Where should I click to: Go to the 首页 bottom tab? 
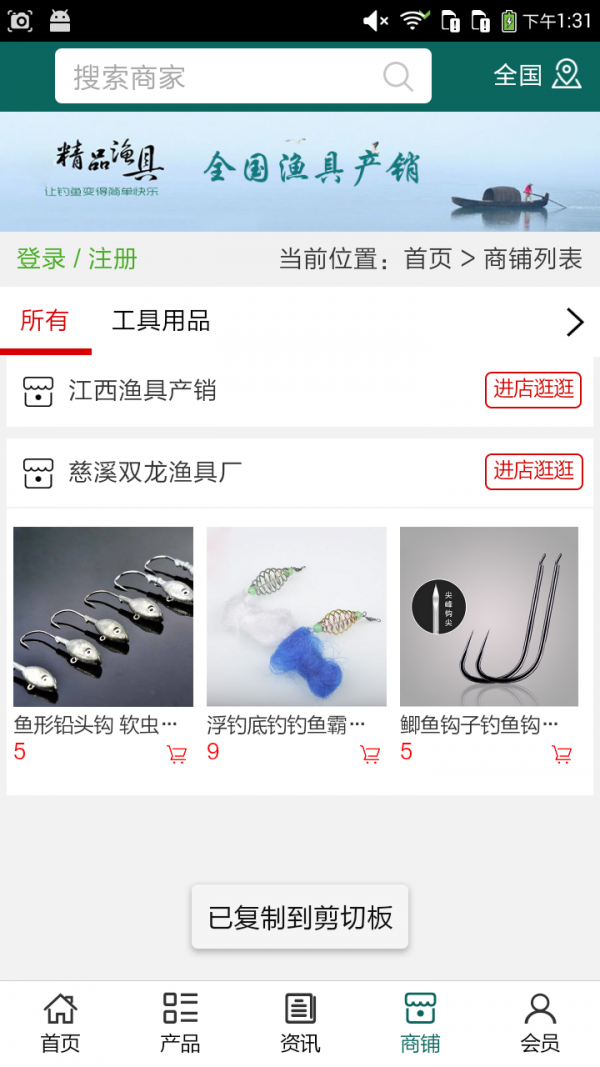60,1023
